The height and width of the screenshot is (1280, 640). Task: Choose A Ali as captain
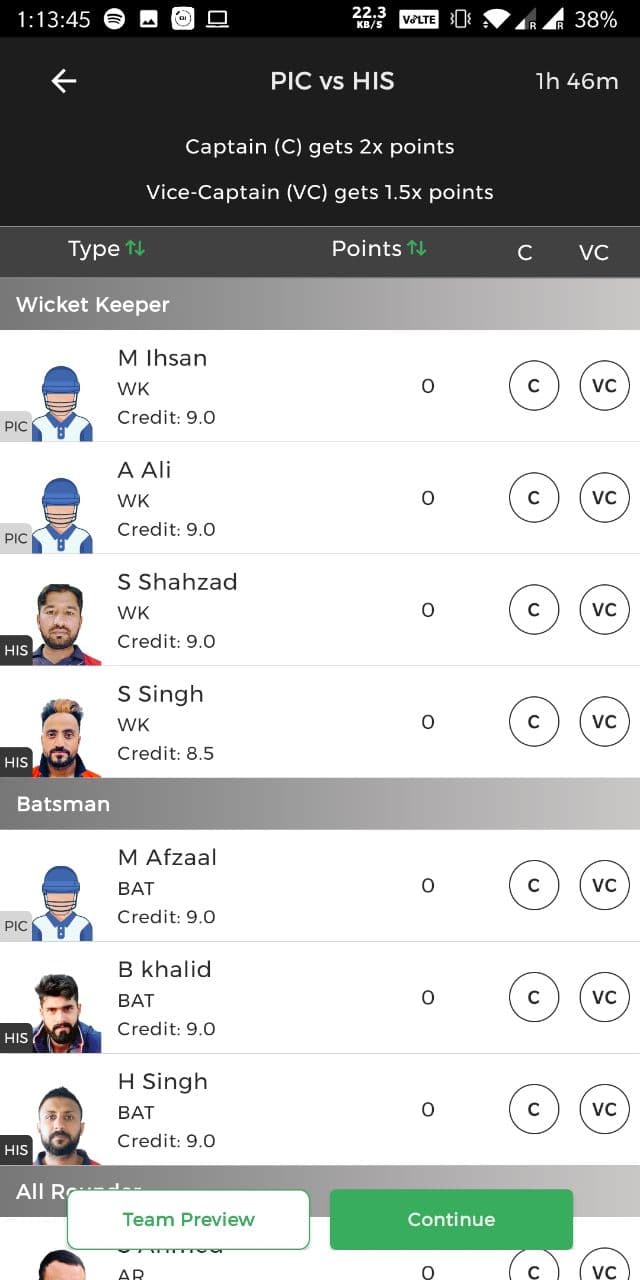[534, 498]
